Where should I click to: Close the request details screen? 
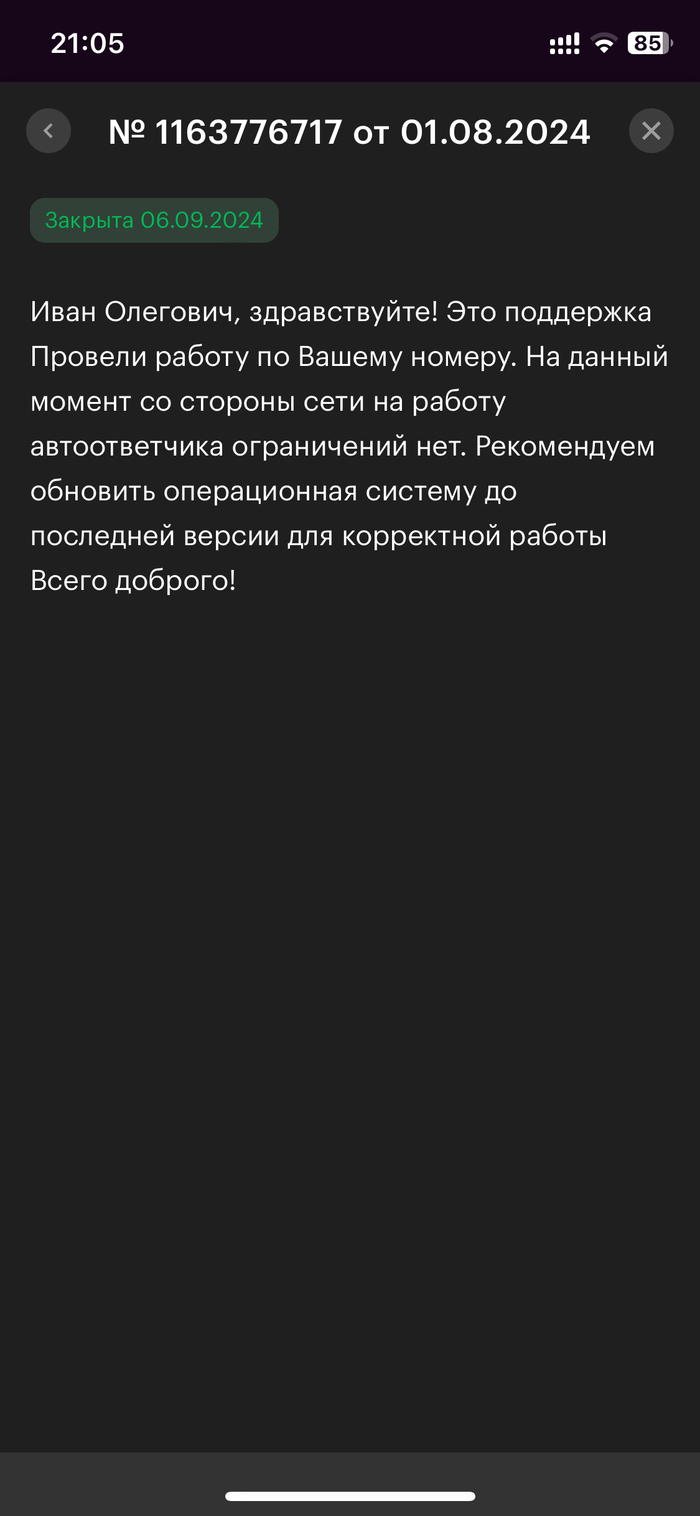click(651, 131)
